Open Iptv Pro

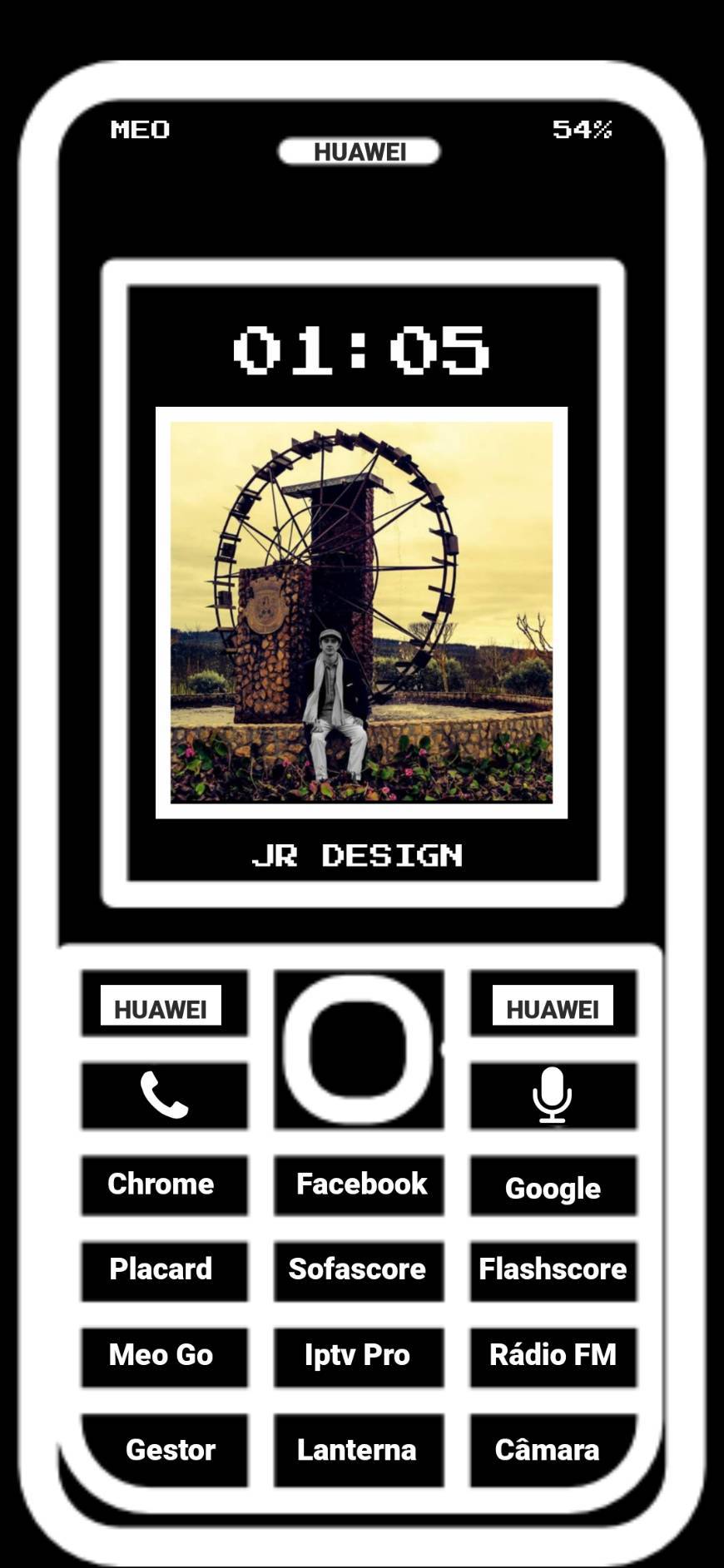click(359, 1357)
